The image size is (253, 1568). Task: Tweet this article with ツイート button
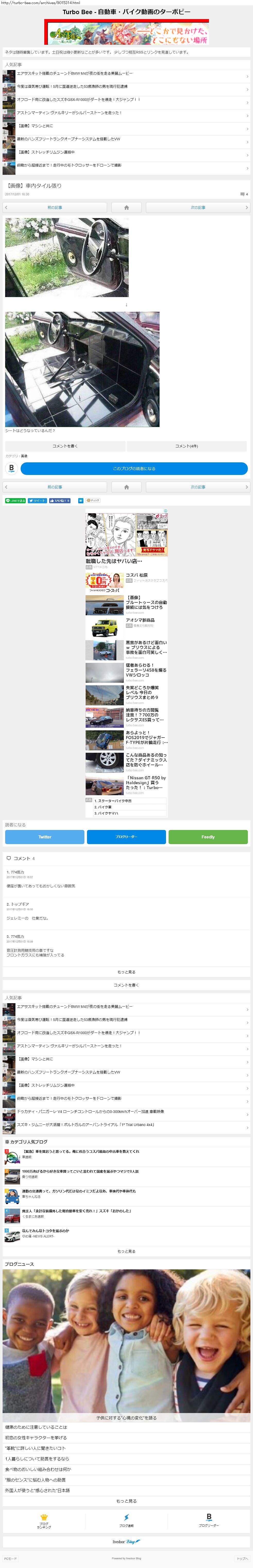coord(37,500)
